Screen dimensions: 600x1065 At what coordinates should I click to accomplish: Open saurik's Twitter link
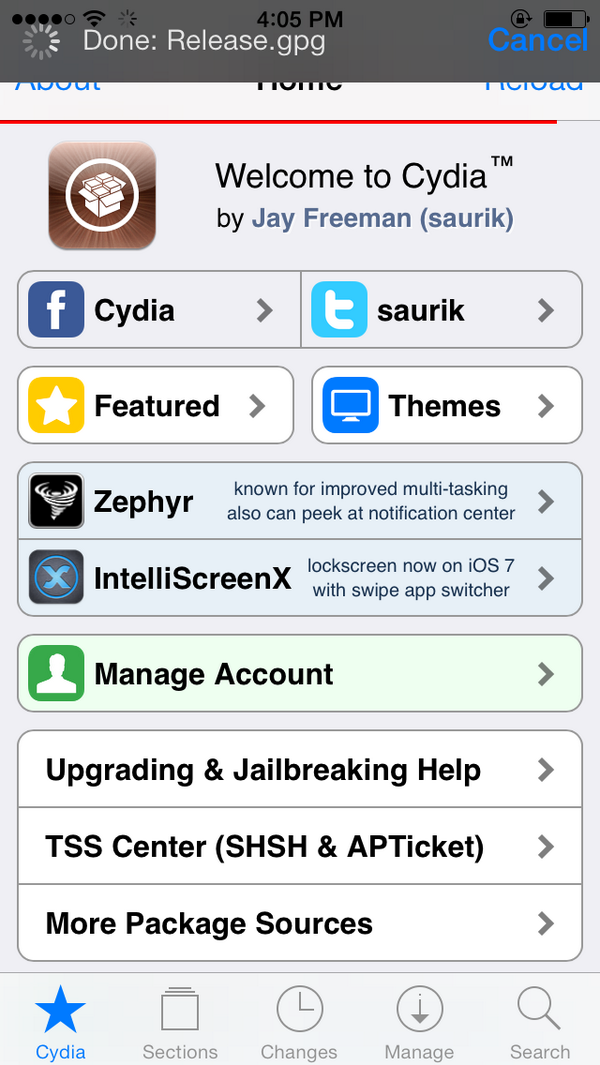pos(441,310)
